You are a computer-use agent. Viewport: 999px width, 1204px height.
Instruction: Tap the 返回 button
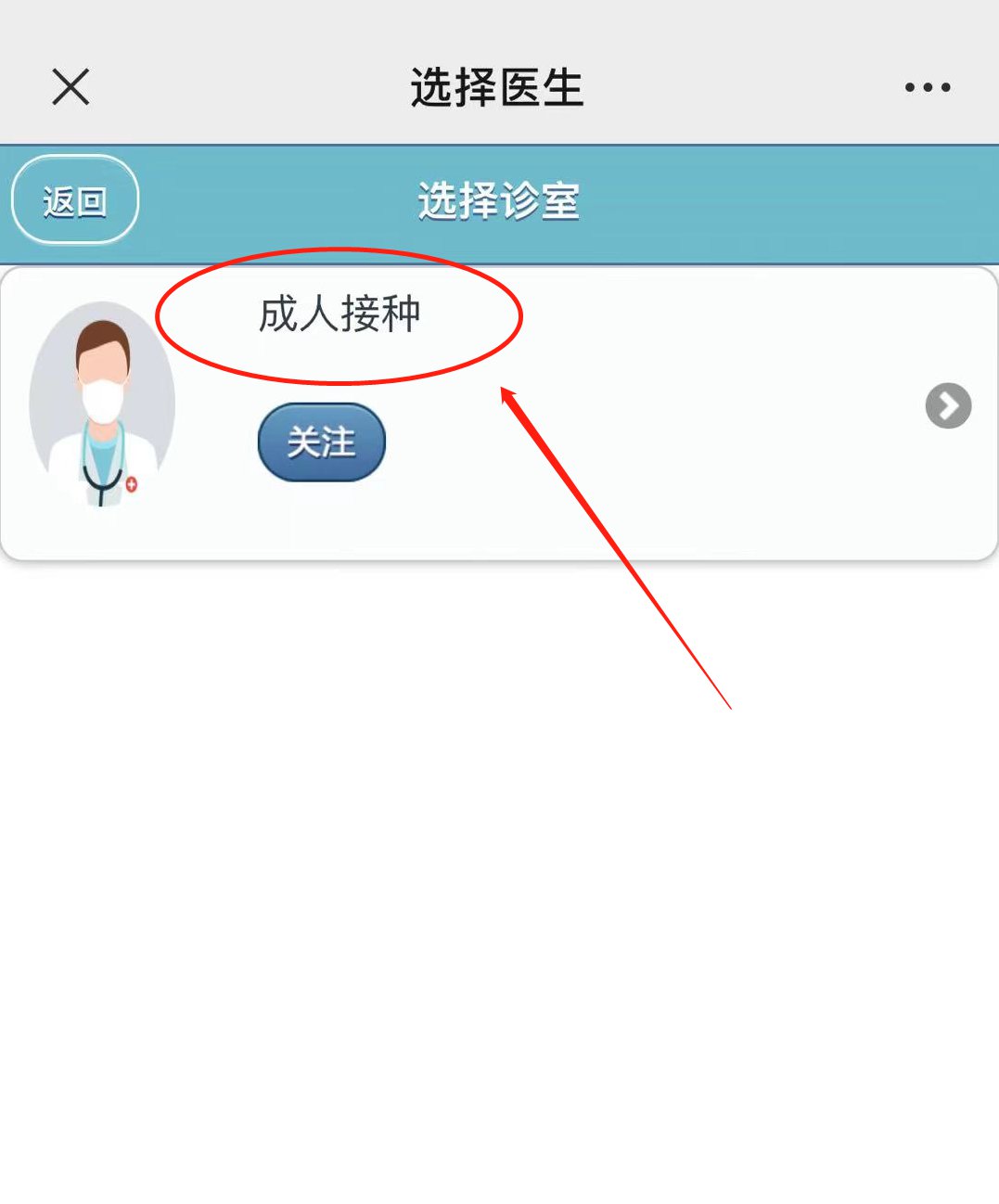pyautogui.click(x=75, y=200)
